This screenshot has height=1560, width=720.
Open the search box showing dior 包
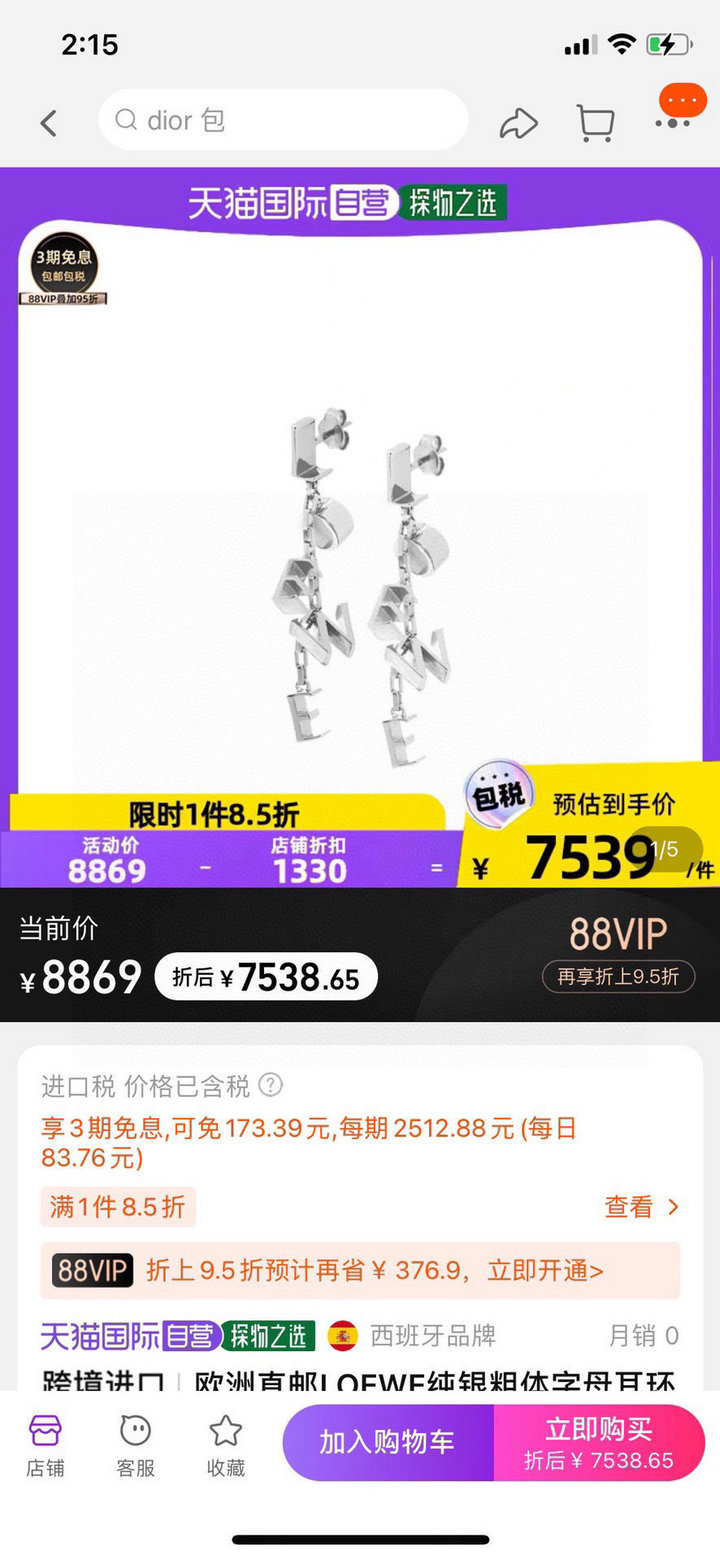[x=283, y=120]
